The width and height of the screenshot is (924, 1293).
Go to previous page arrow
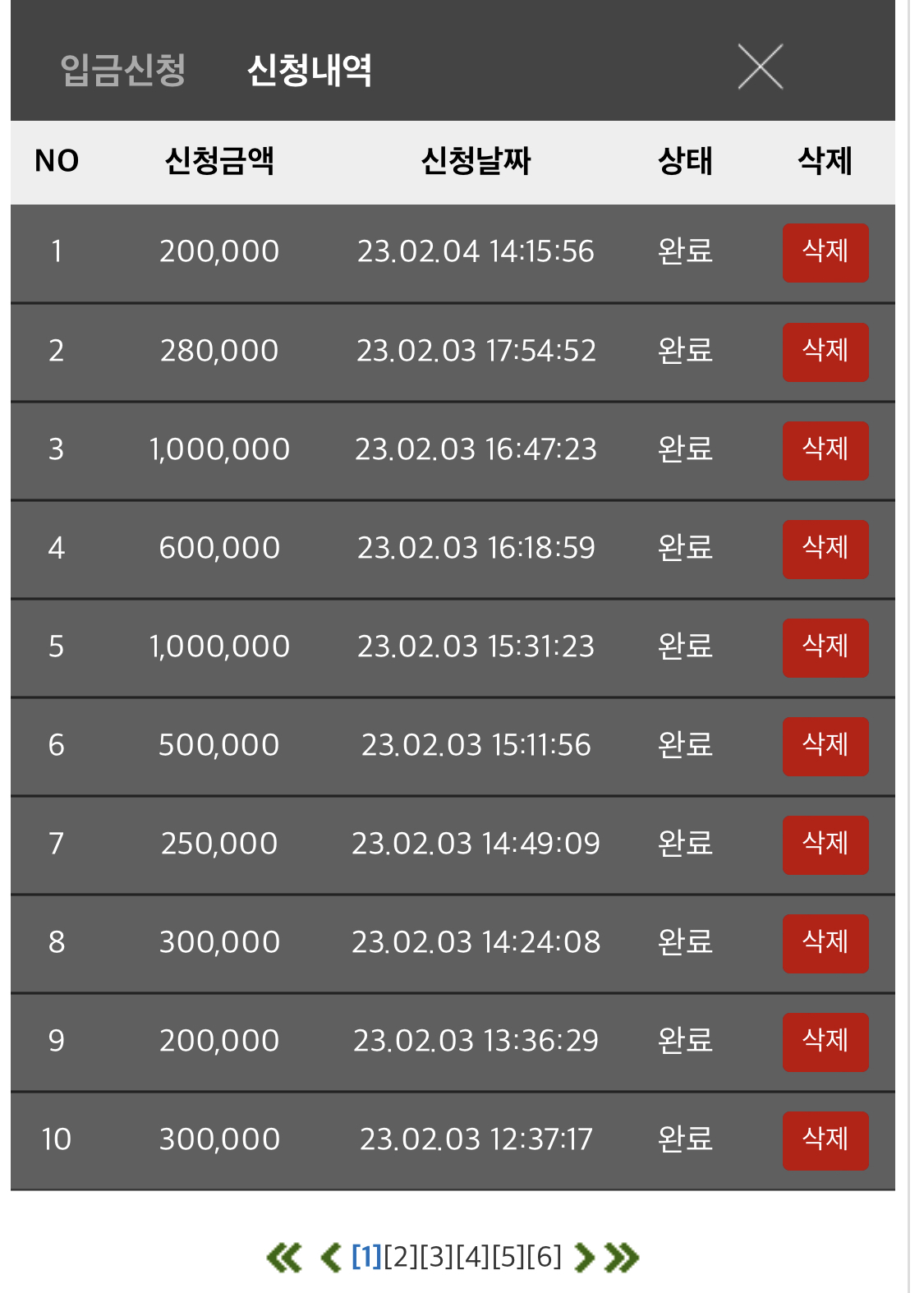pyautogui.click(x=331, y=1258)
